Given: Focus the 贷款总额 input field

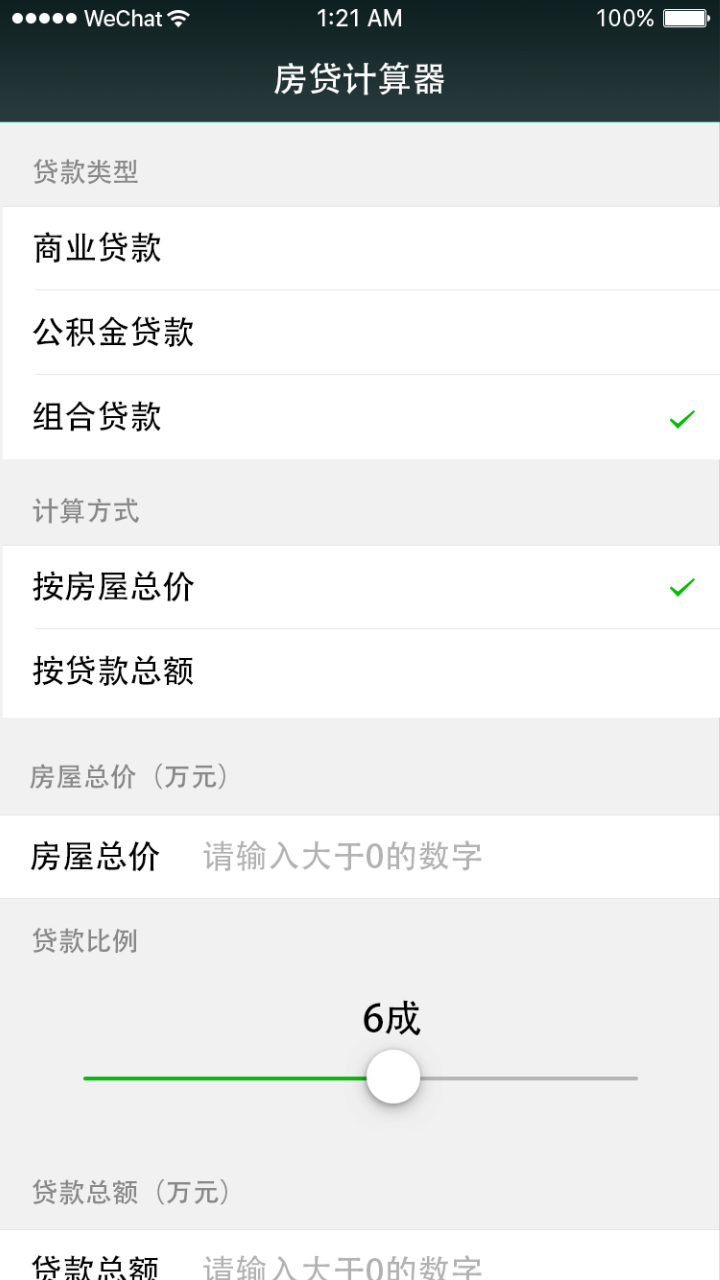Looking at the screenshot, I should coord(440,1265).
